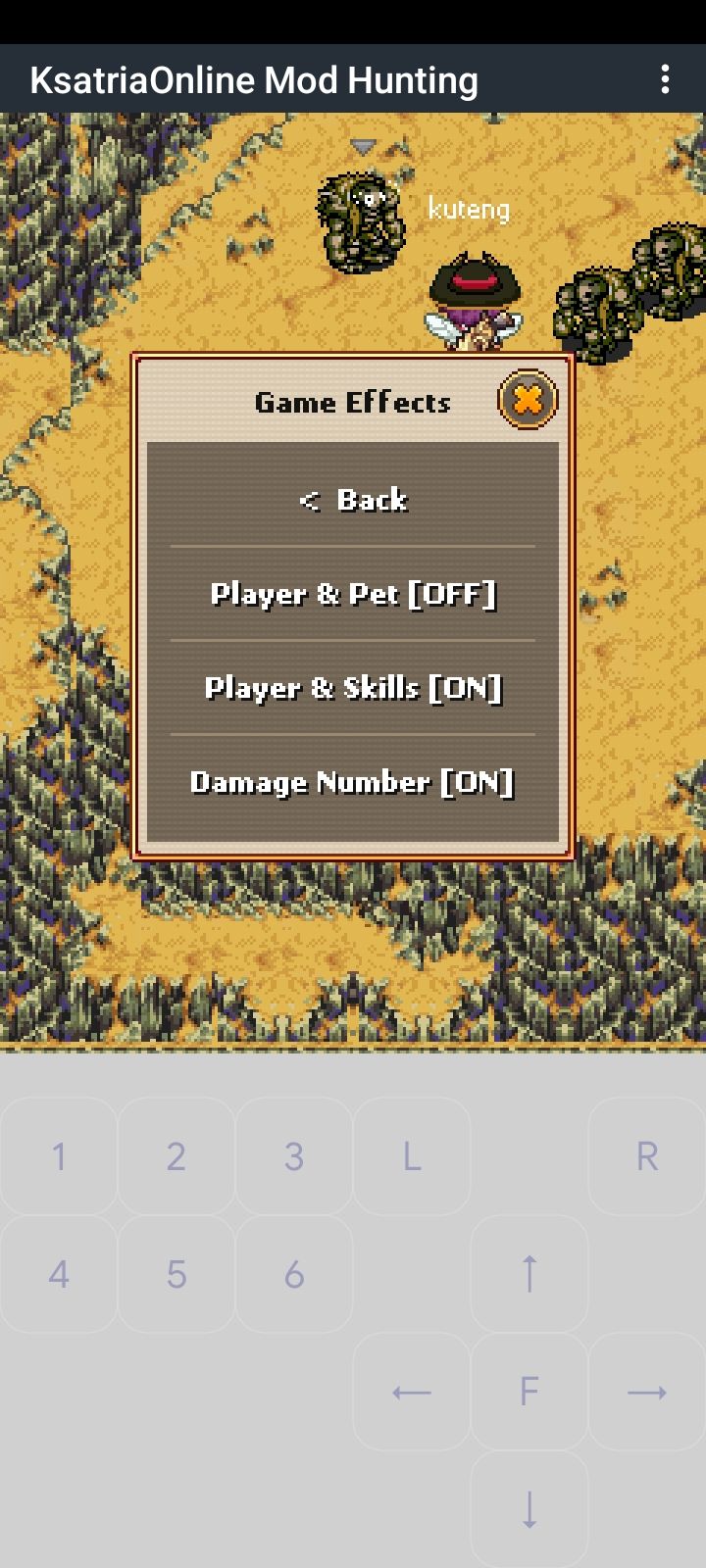Tap the F fire button
The width and height of the screenshot is (706, 1568).
tap(529, 1392)
